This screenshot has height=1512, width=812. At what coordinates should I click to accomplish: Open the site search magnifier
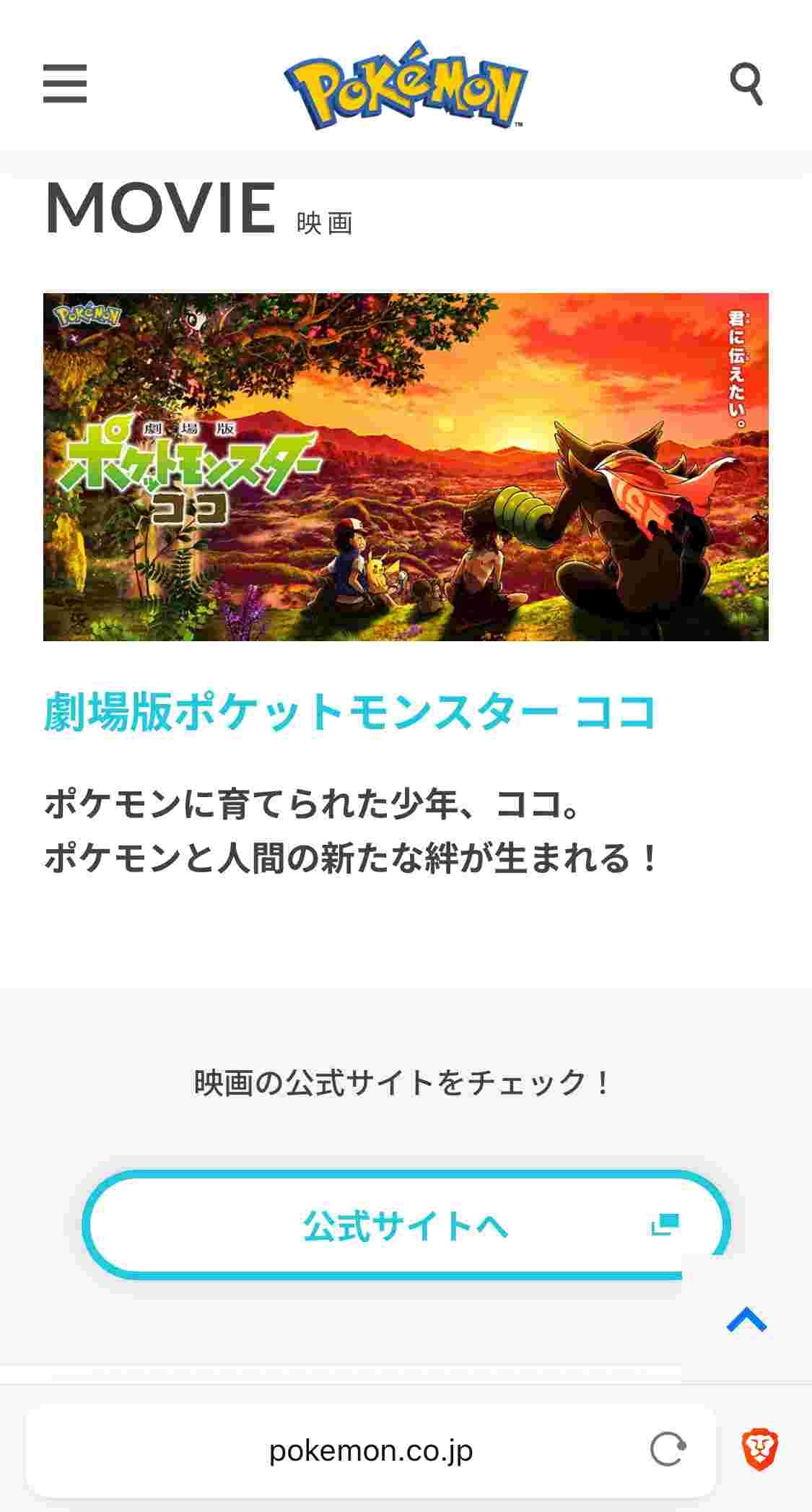pos(746,84)
